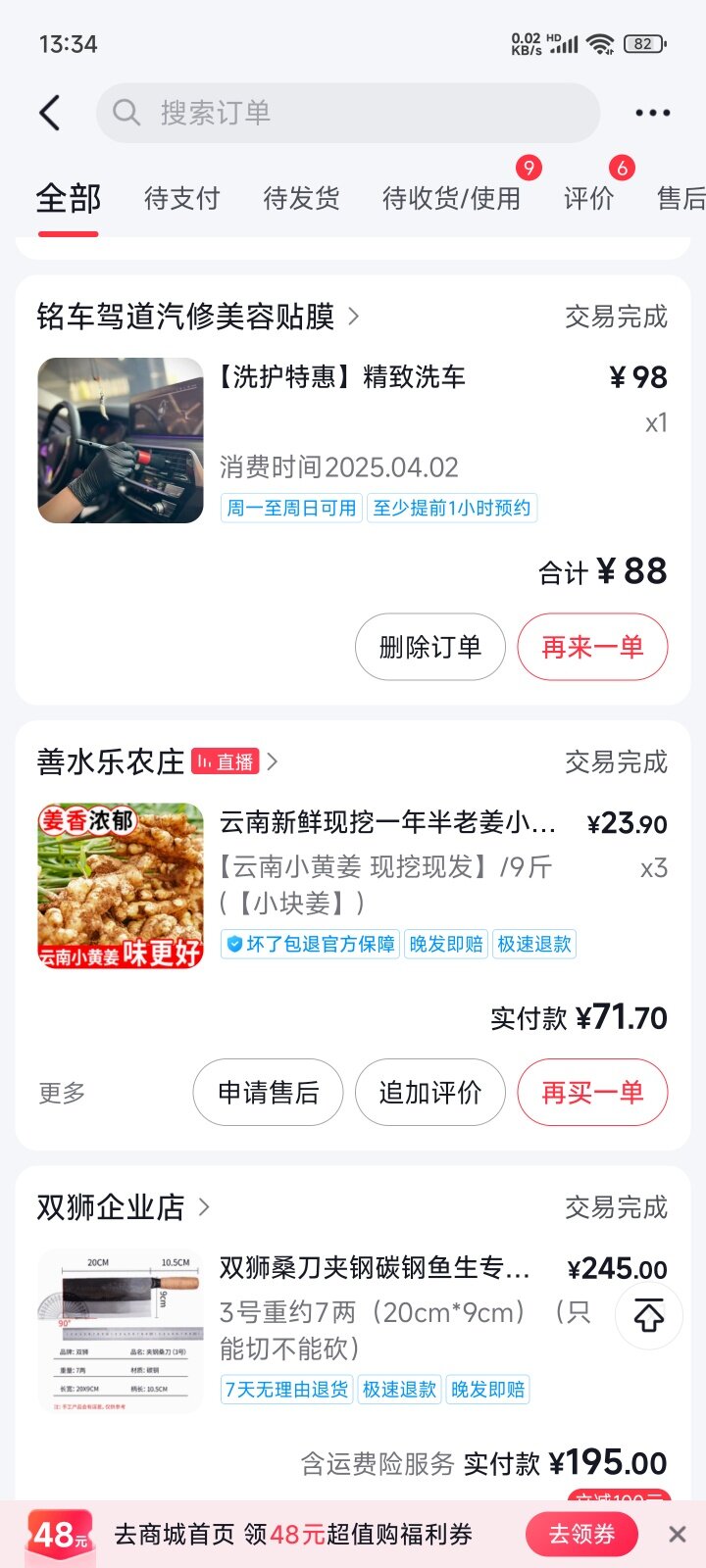Tap 申请售后 for the ginger order
This screenshot has width=706, height=1568.
point(268,1092)
